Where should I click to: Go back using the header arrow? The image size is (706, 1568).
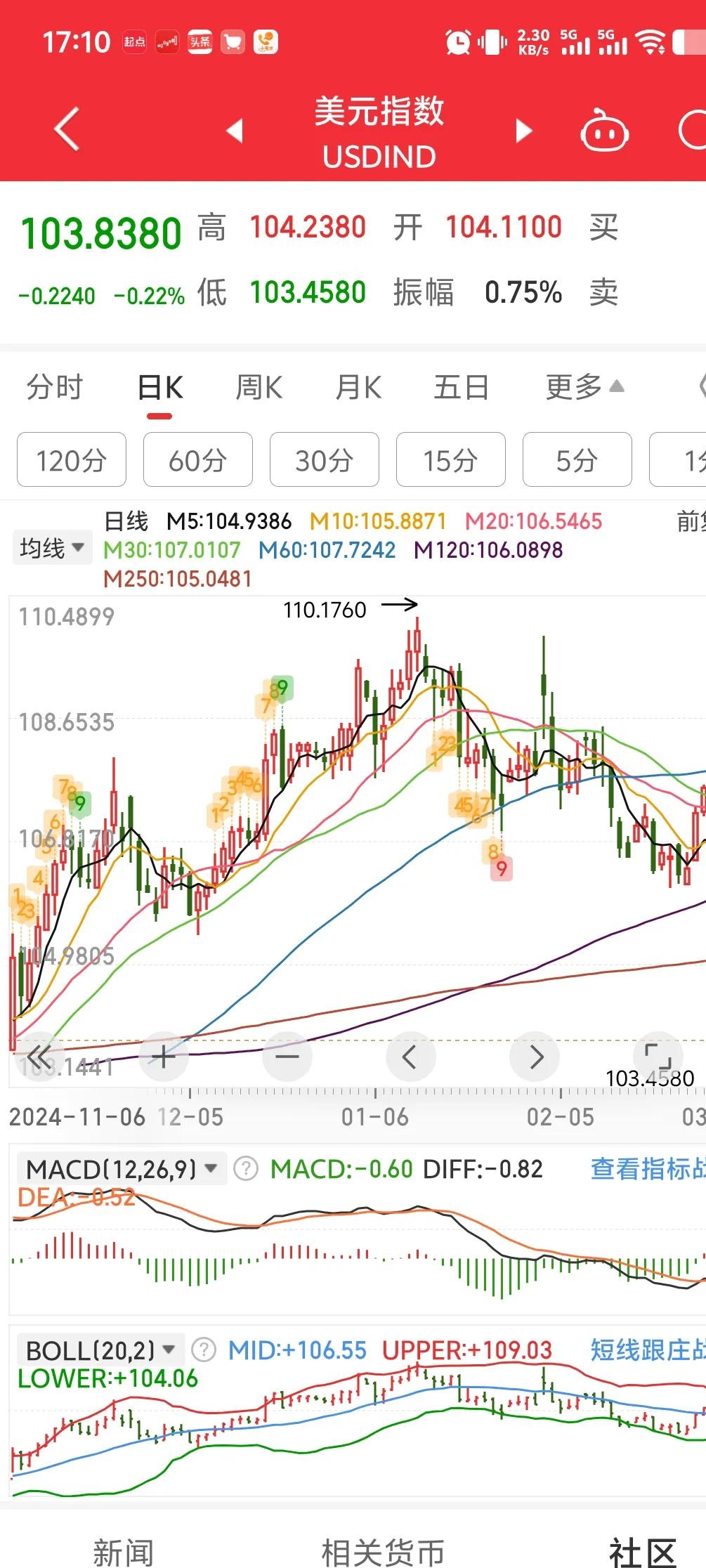[x=67, y=129]
